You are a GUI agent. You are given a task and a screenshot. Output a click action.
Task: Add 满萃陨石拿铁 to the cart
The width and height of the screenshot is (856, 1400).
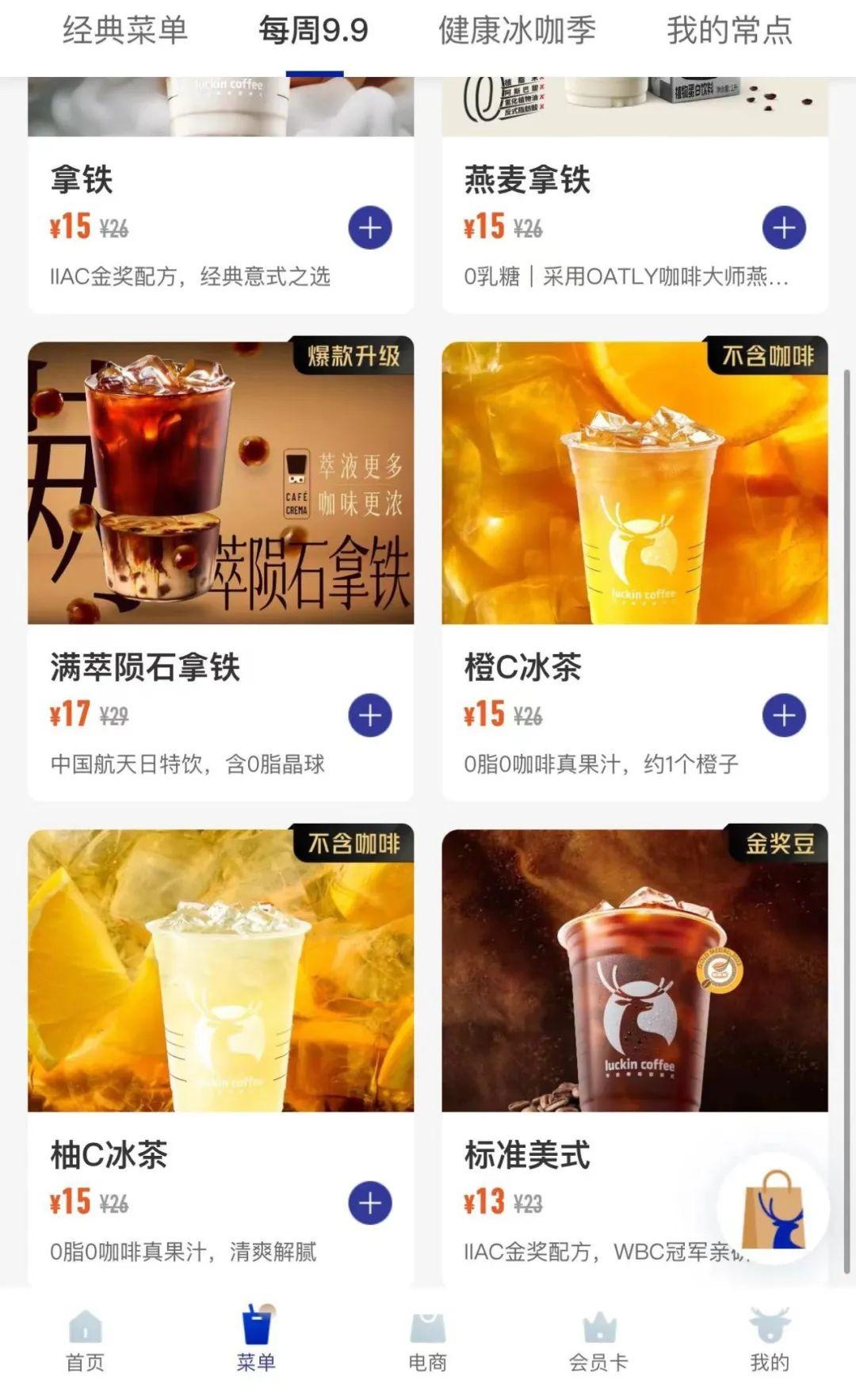coord(370,716)
